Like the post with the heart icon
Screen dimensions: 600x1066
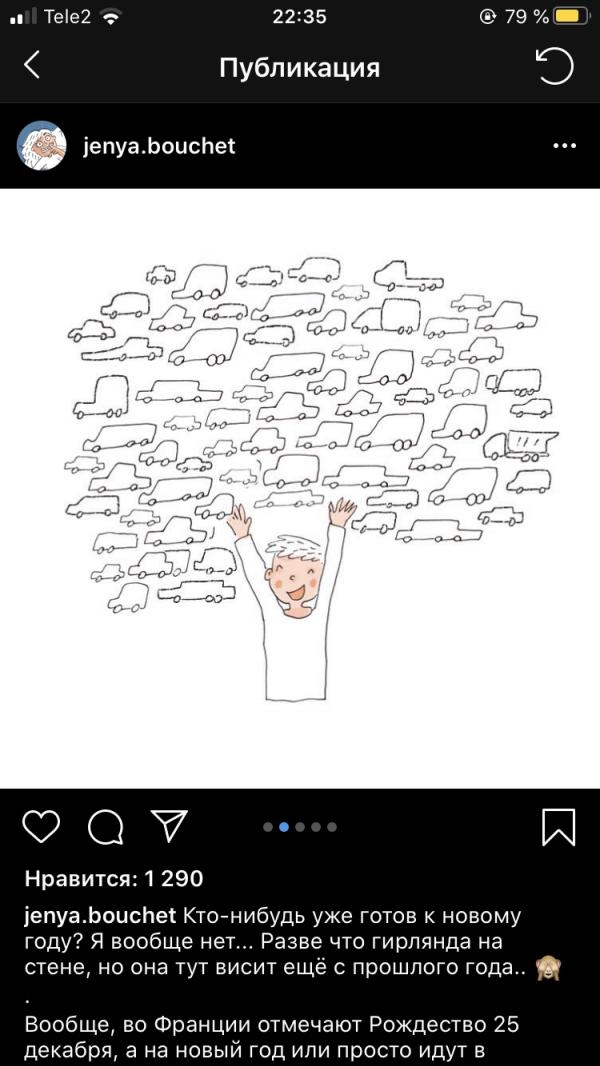point(41,826)
